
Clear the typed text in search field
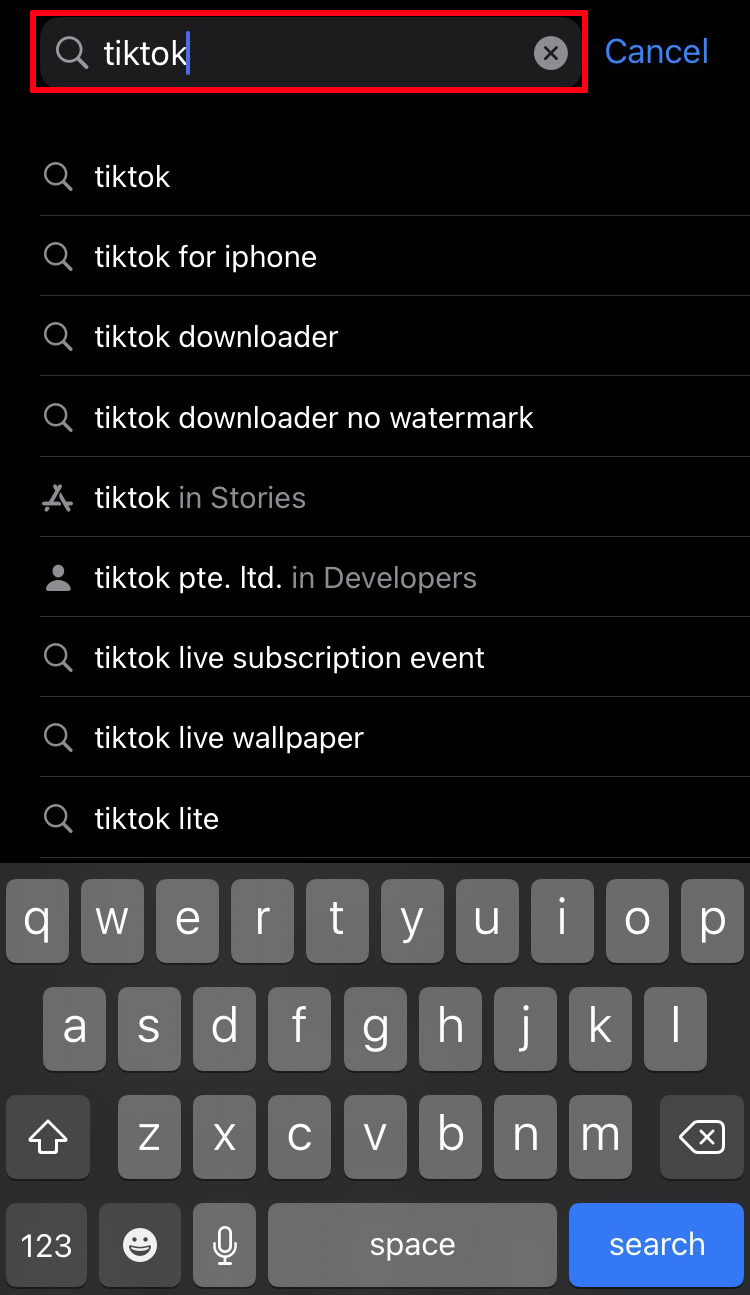point(550,53)
